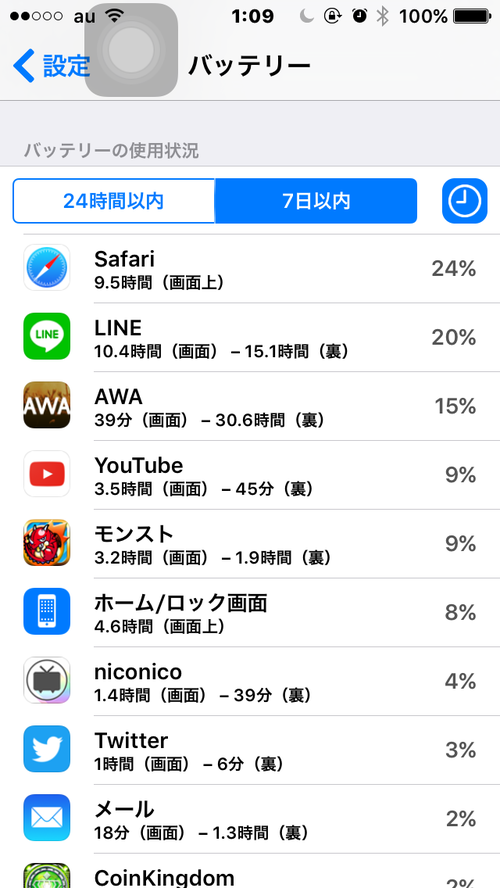Toggle the clock usage-time button
500x888 pixels.
[464, 201]
